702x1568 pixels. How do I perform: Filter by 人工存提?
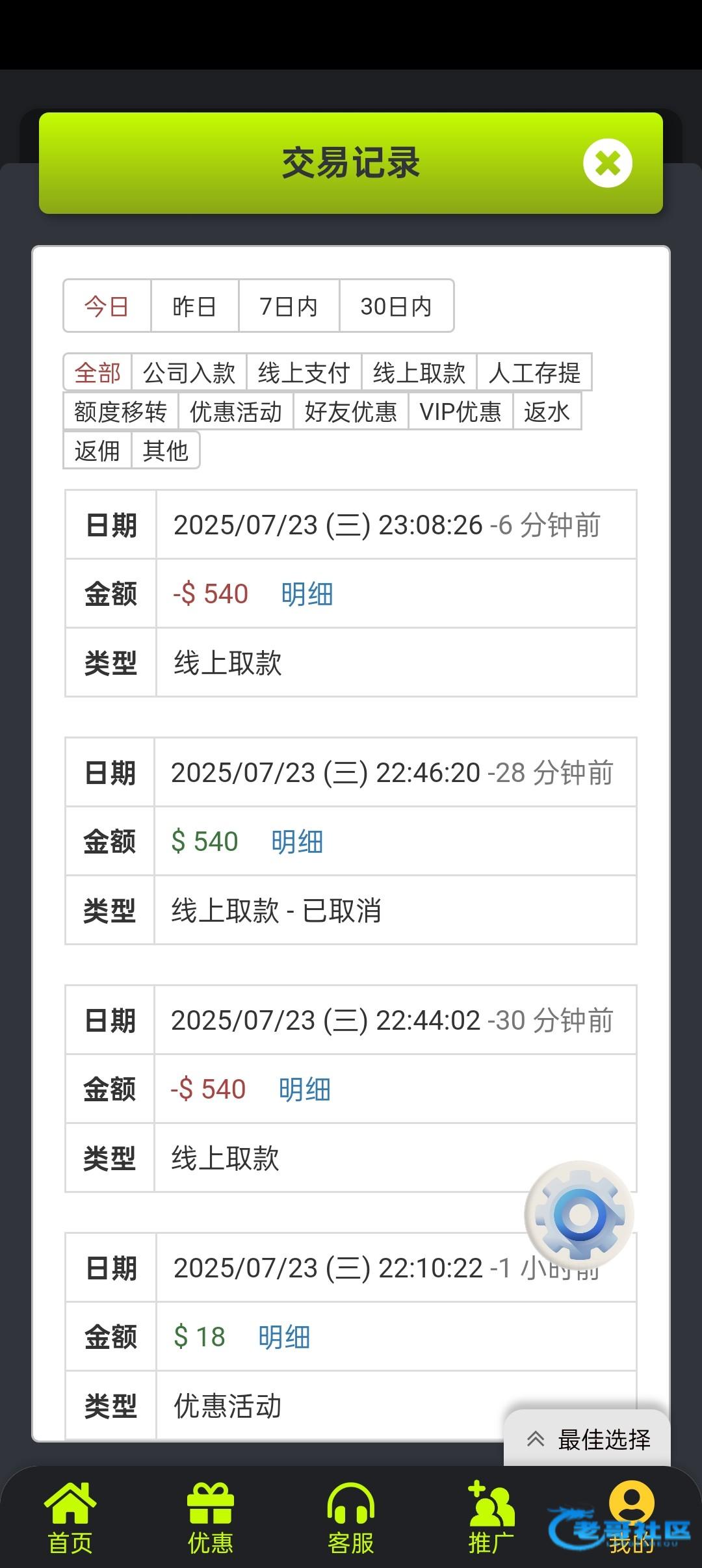click(x=534, y=372)
